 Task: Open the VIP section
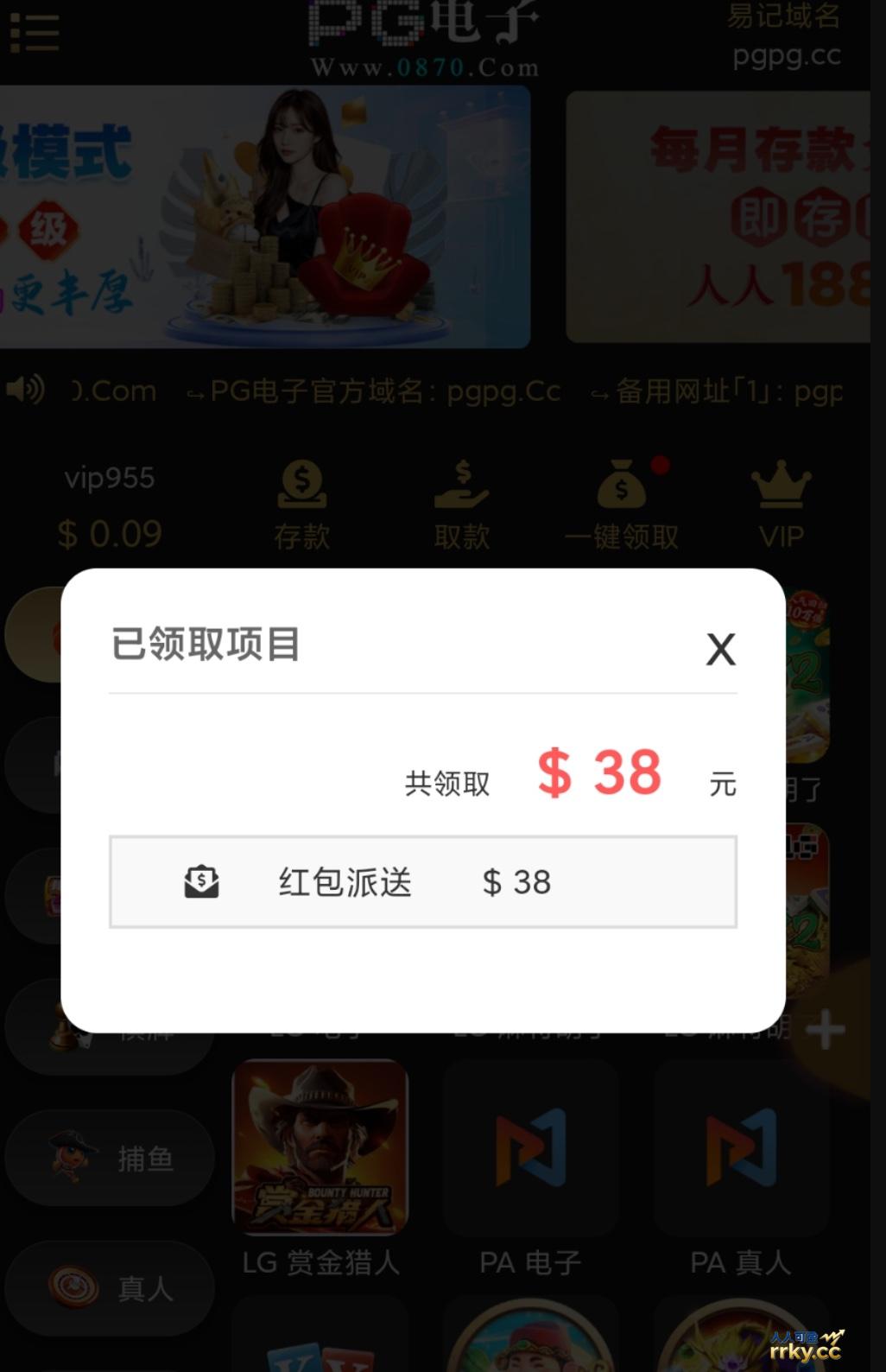781,506
